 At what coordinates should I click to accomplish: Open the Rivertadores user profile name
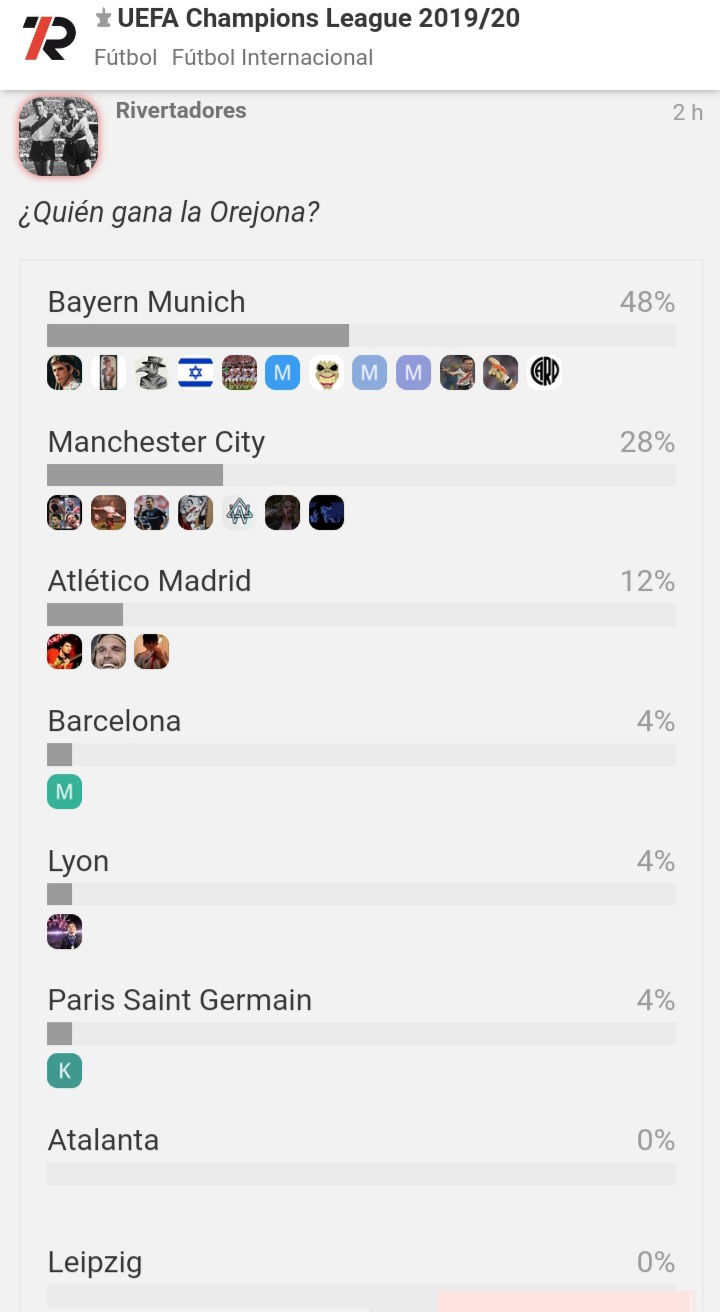point(181,110)
